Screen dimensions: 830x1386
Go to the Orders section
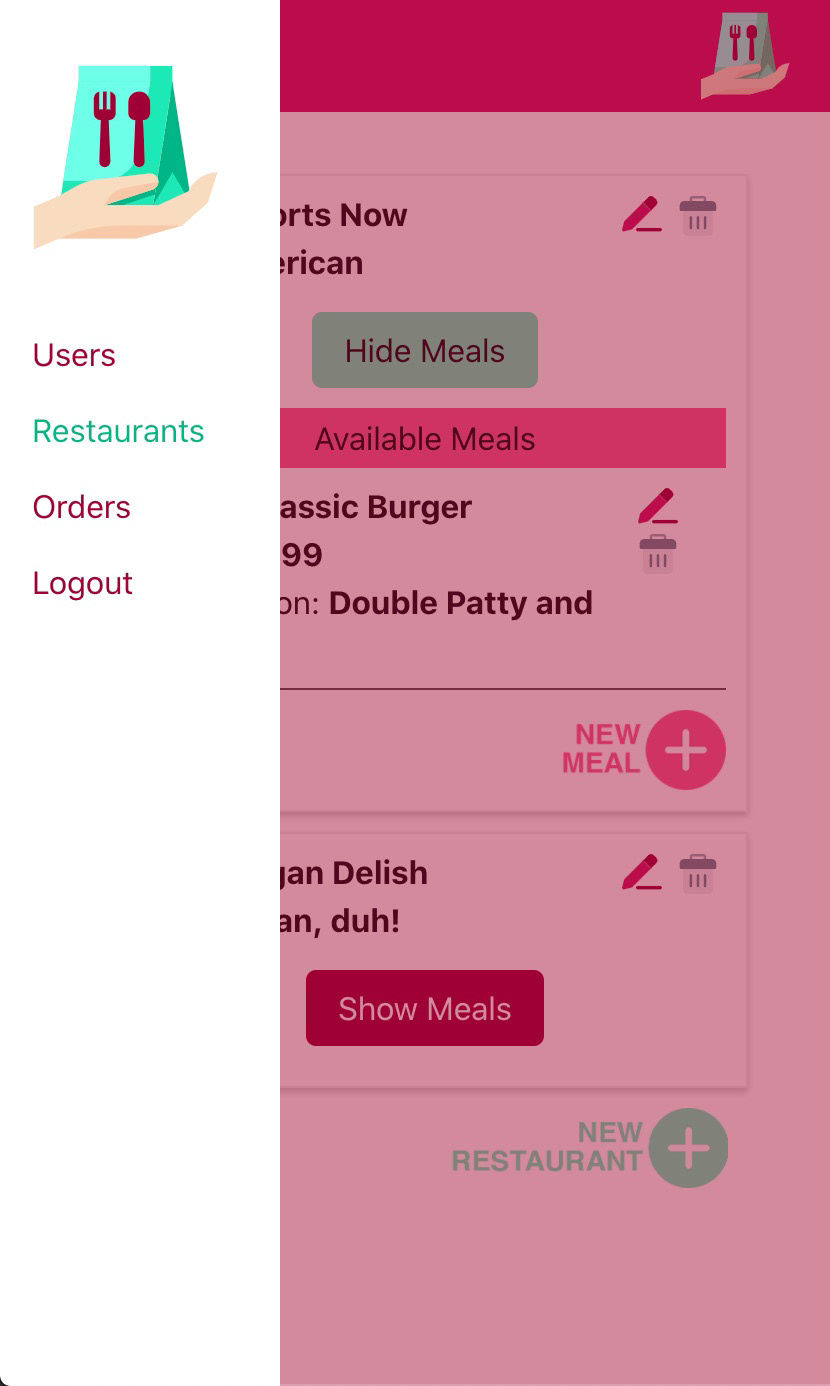pos(81,507)
